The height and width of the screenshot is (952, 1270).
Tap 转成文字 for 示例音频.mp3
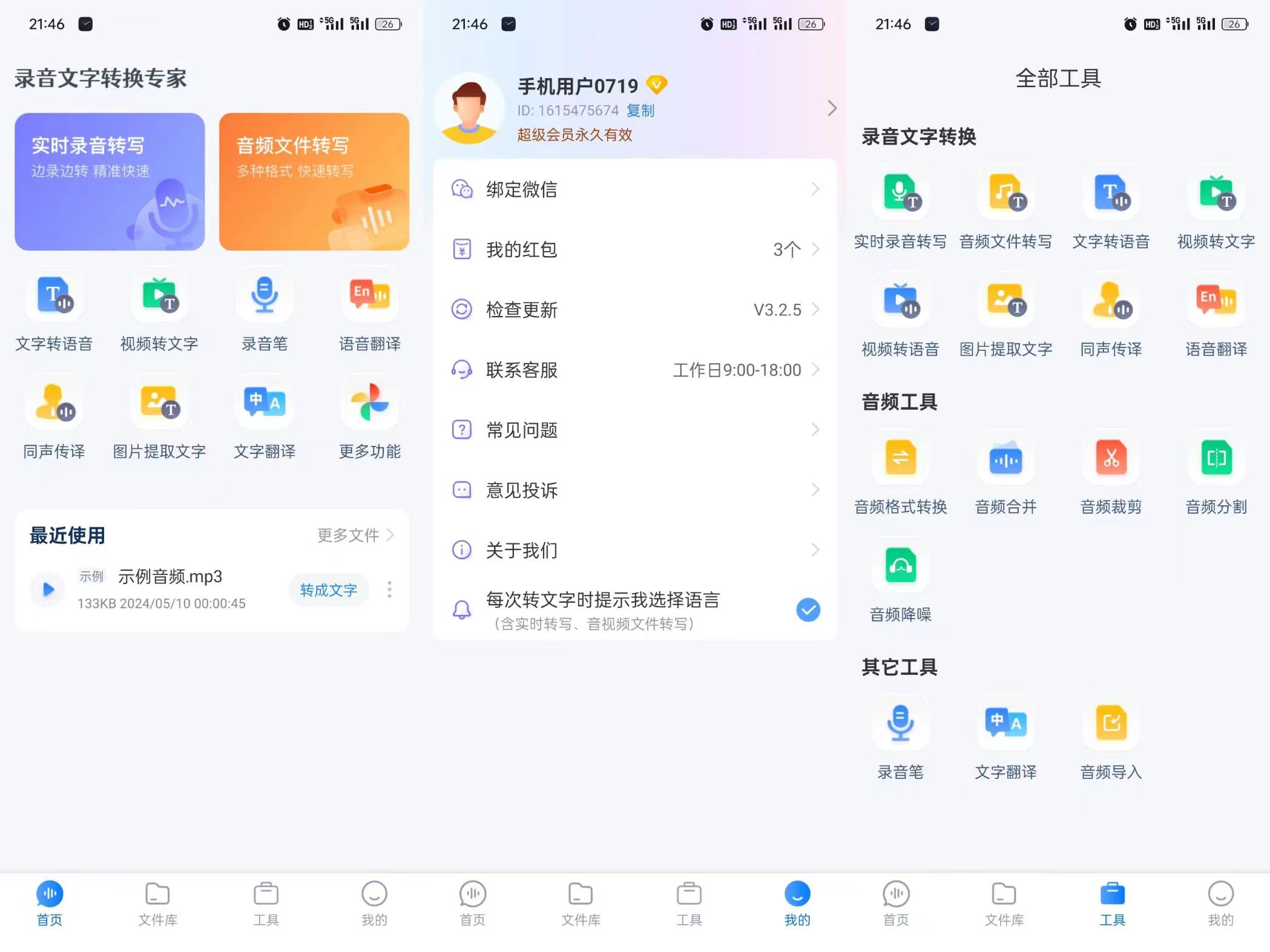[328, 589]
